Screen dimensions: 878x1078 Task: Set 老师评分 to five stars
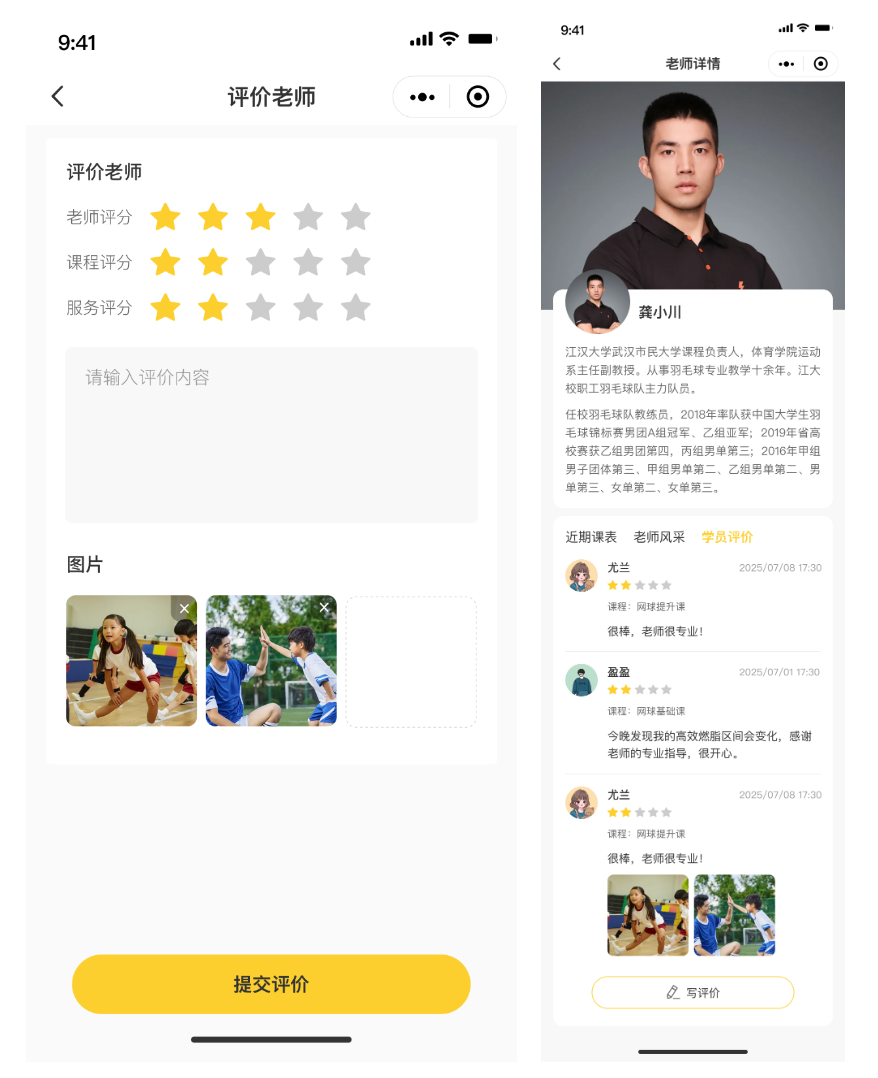[356, 217]
